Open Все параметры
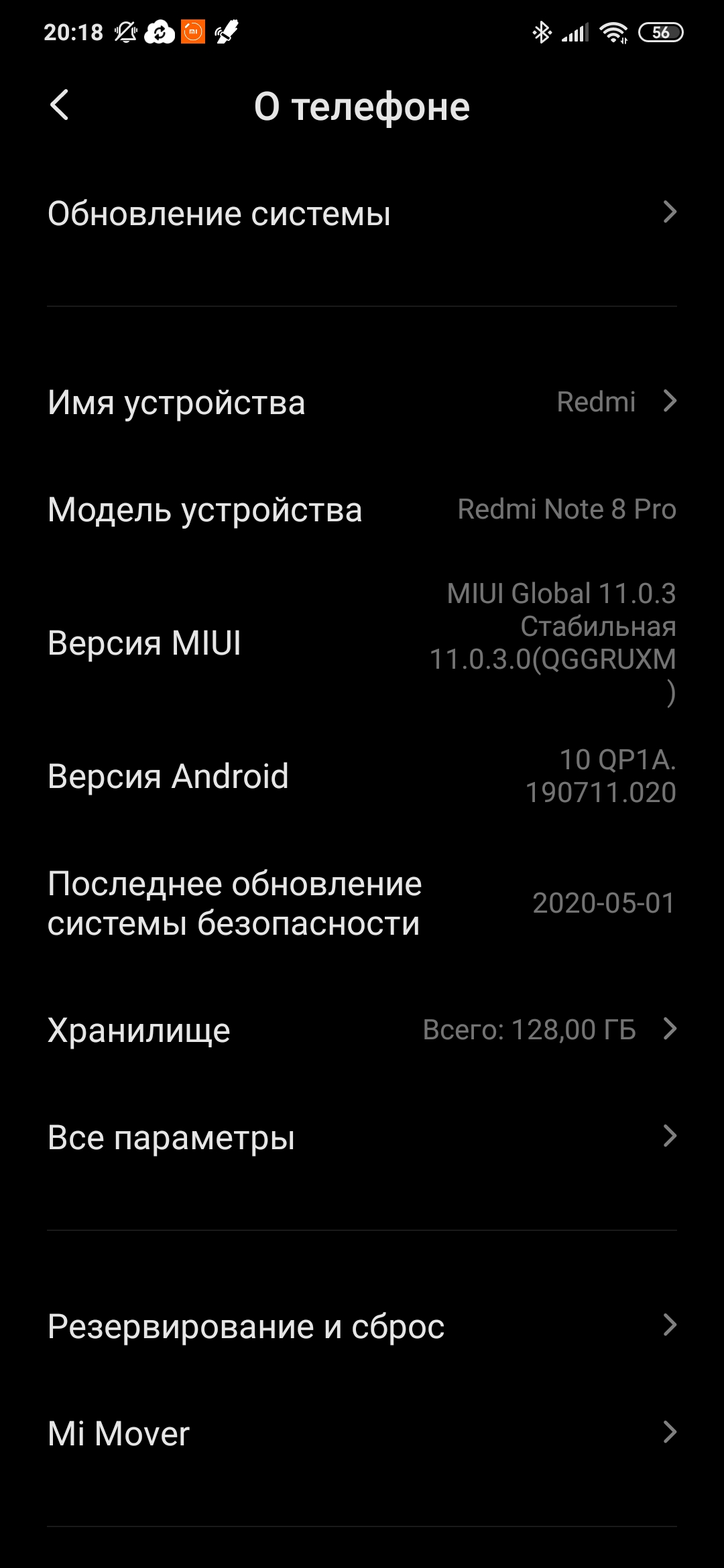The width and height of the screenshot is (724, 1568). (x=362, y=1137)
